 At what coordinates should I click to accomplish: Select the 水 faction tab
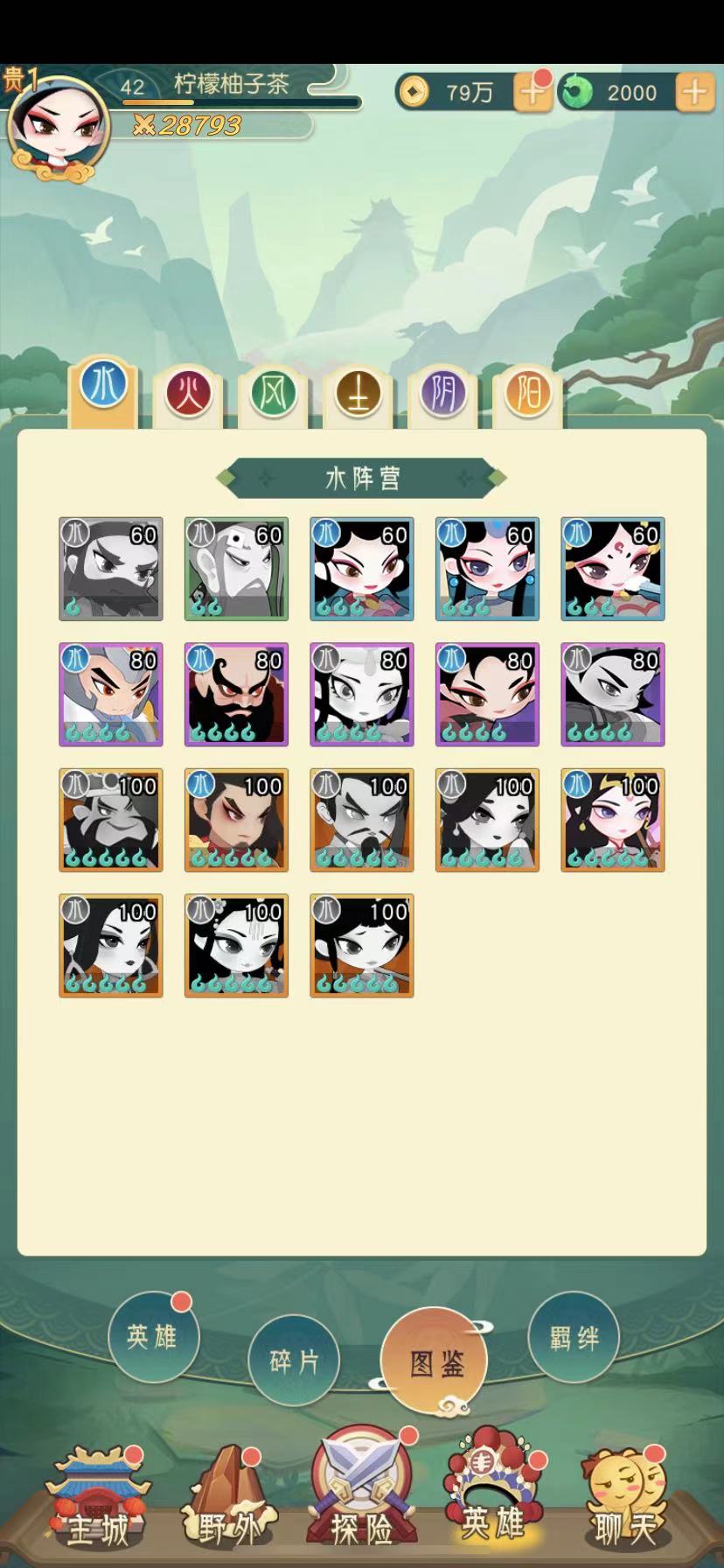click(x=103, y=386)
